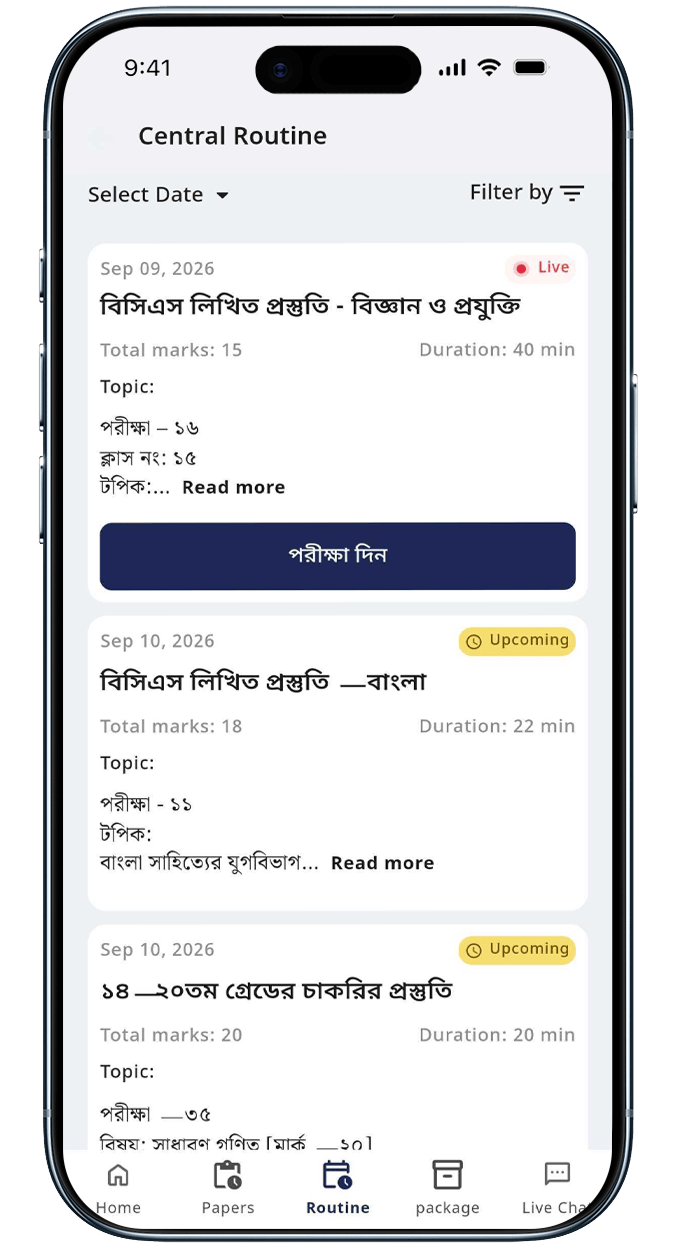Go back using the arrow beside Central Routine
The image size is (676, 1249).
coord(98,137)
